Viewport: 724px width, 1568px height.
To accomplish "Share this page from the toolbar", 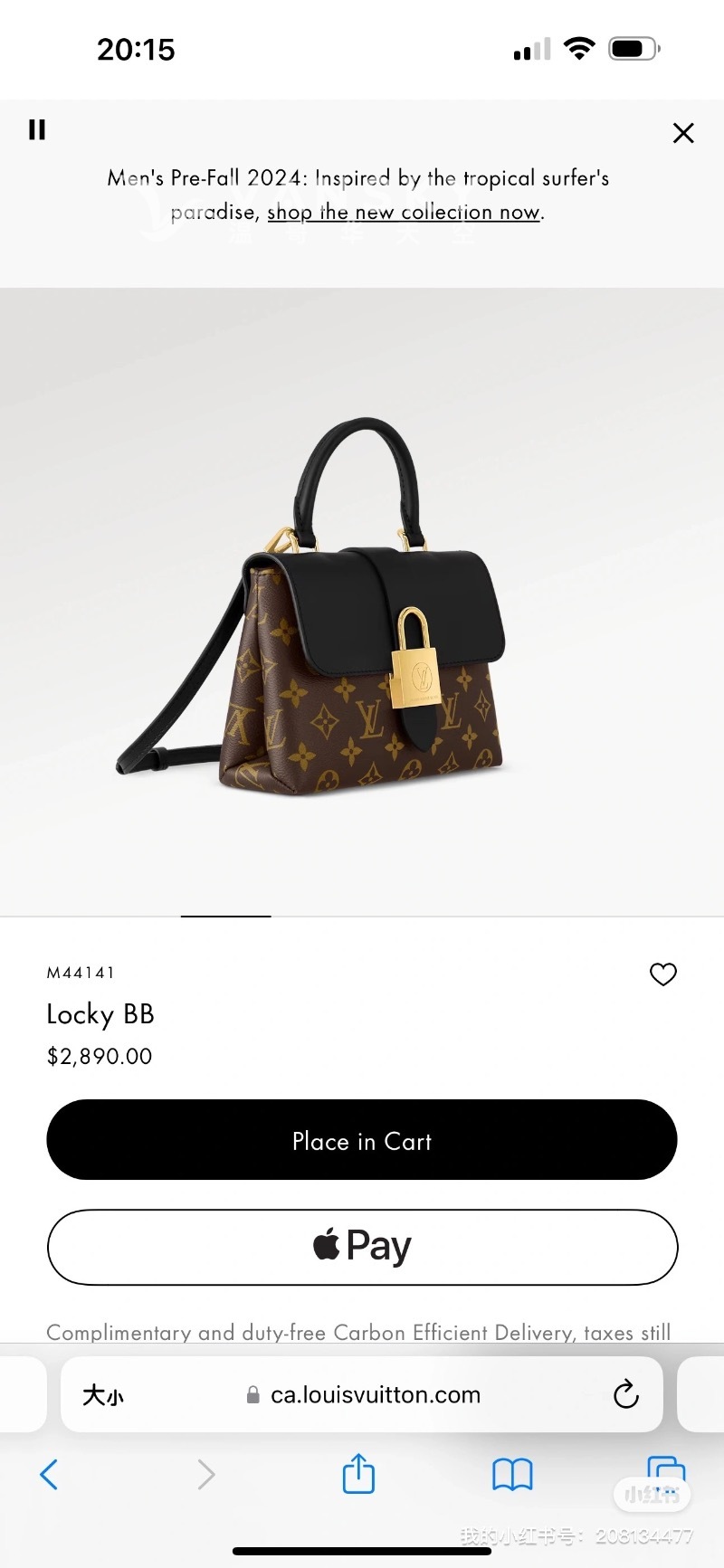I will [358, 1474].
